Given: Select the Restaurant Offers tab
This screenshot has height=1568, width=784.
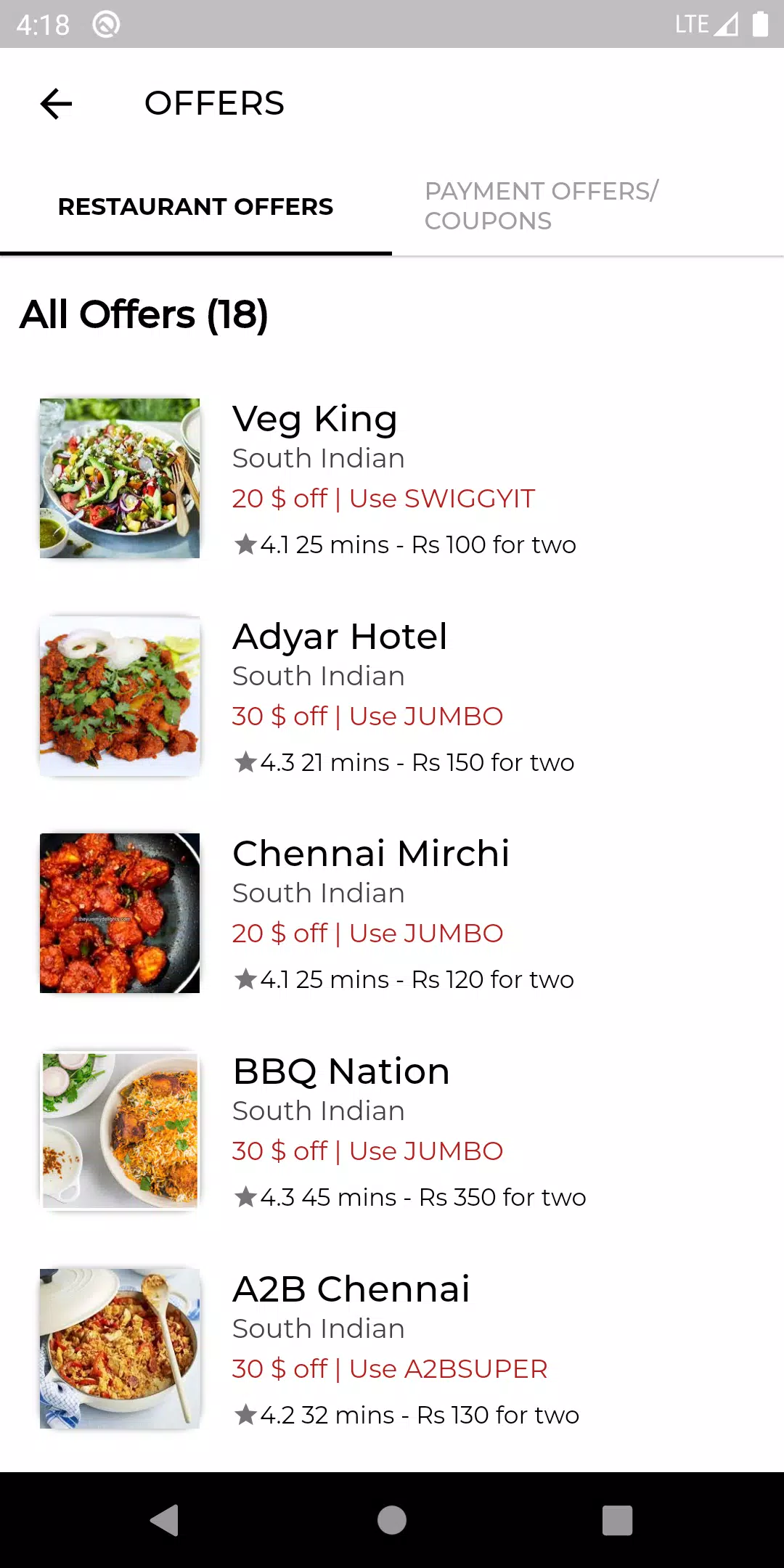Looking at the screenshot, I should coord(195,207).
